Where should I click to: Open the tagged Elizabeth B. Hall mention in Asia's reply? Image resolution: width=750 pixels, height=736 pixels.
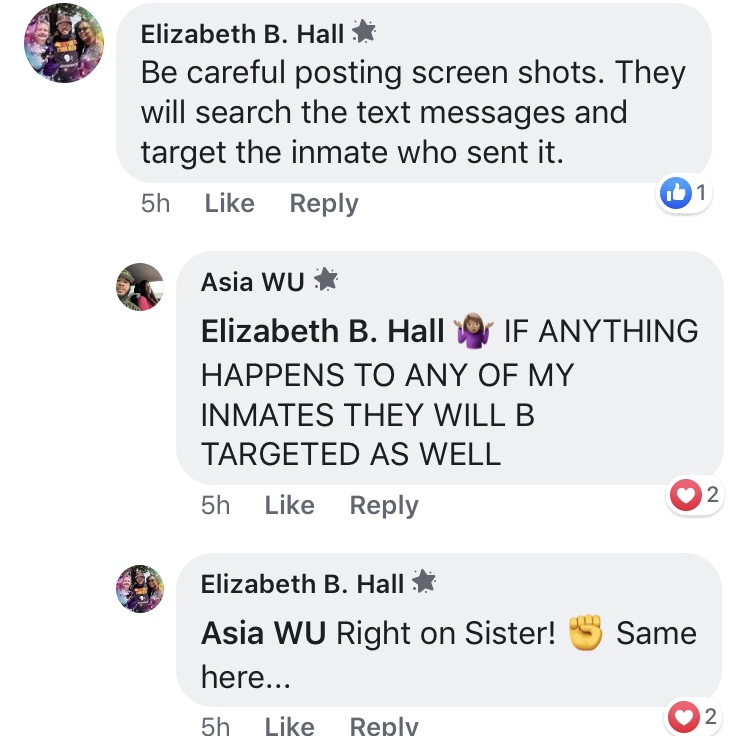pos(322,331)
